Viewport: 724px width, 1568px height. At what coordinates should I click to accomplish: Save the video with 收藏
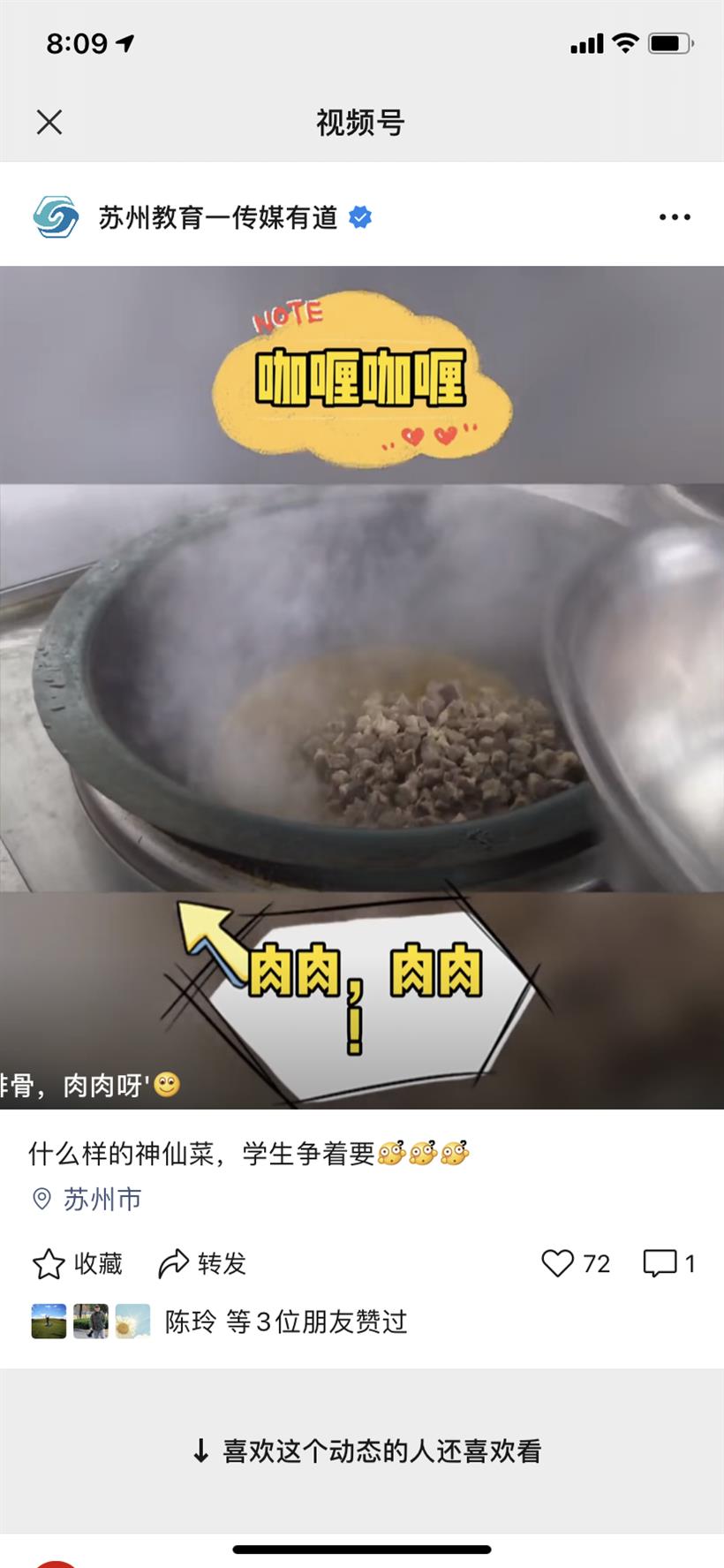[x=78, y=1263]
